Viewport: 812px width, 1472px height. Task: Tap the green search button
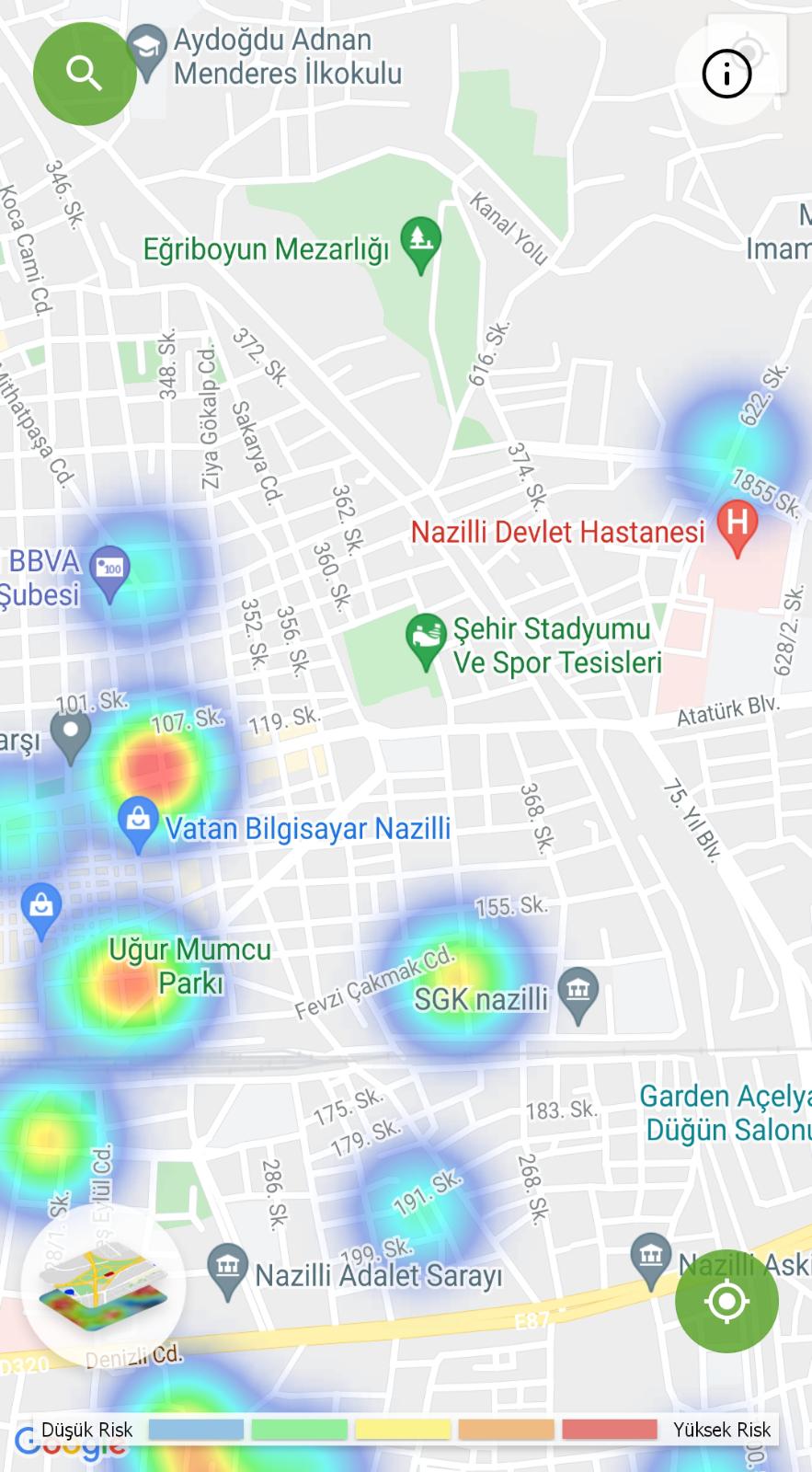coord(85,74)
